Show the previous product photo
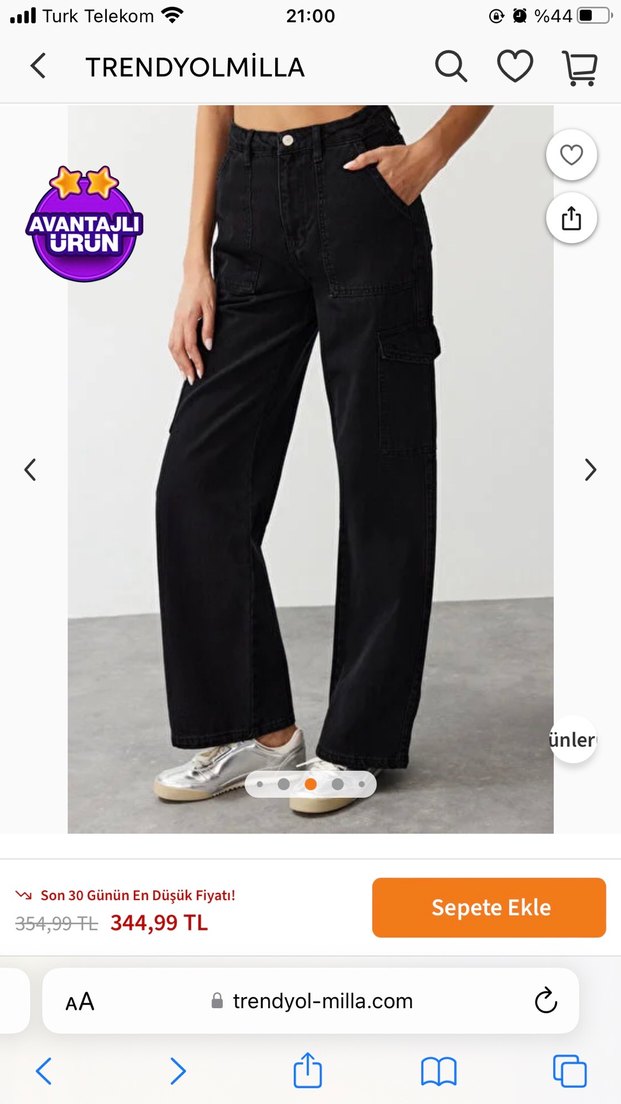This screenshot has width=621, height=1104. [30, 470]
